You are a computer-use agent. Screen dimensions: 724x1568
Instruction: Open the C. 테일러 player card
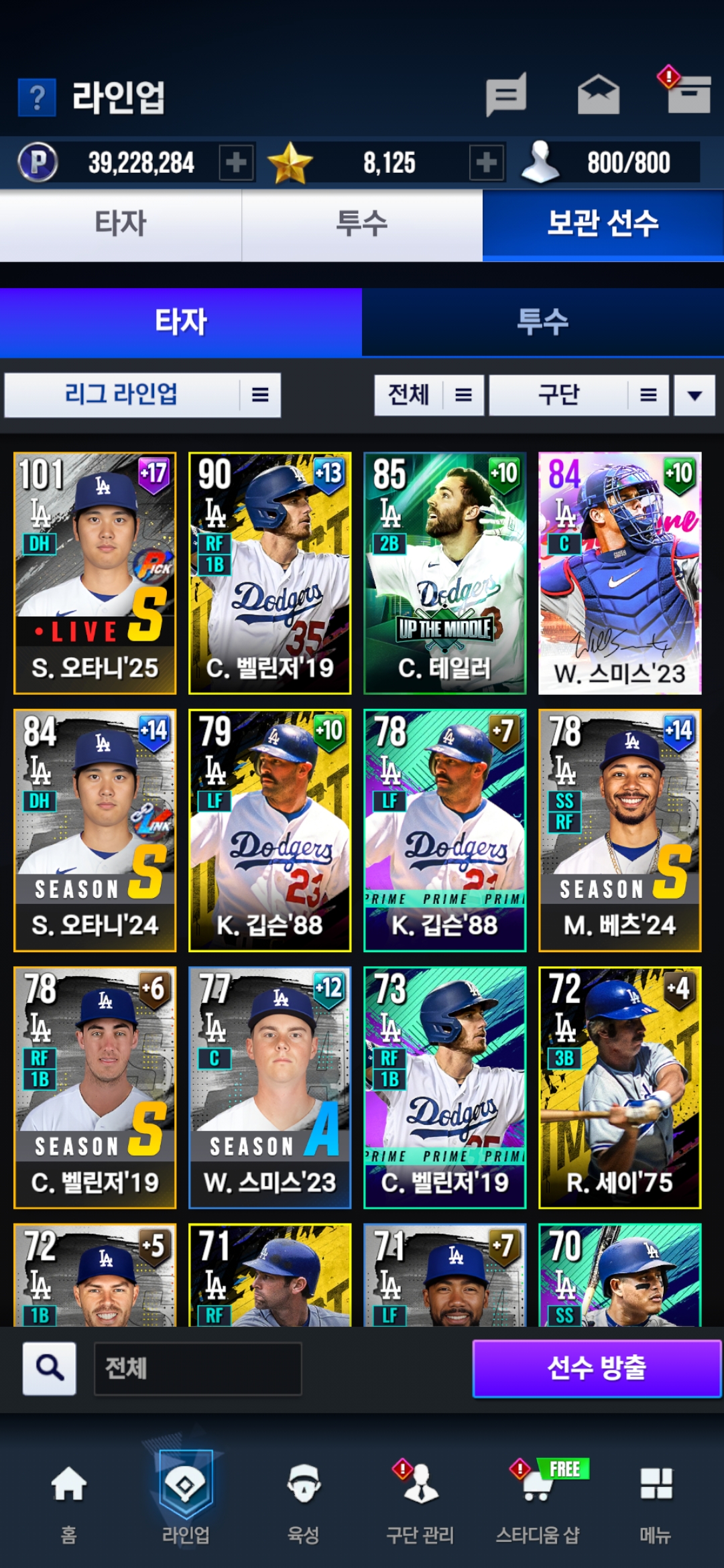(x=444, y=573)
